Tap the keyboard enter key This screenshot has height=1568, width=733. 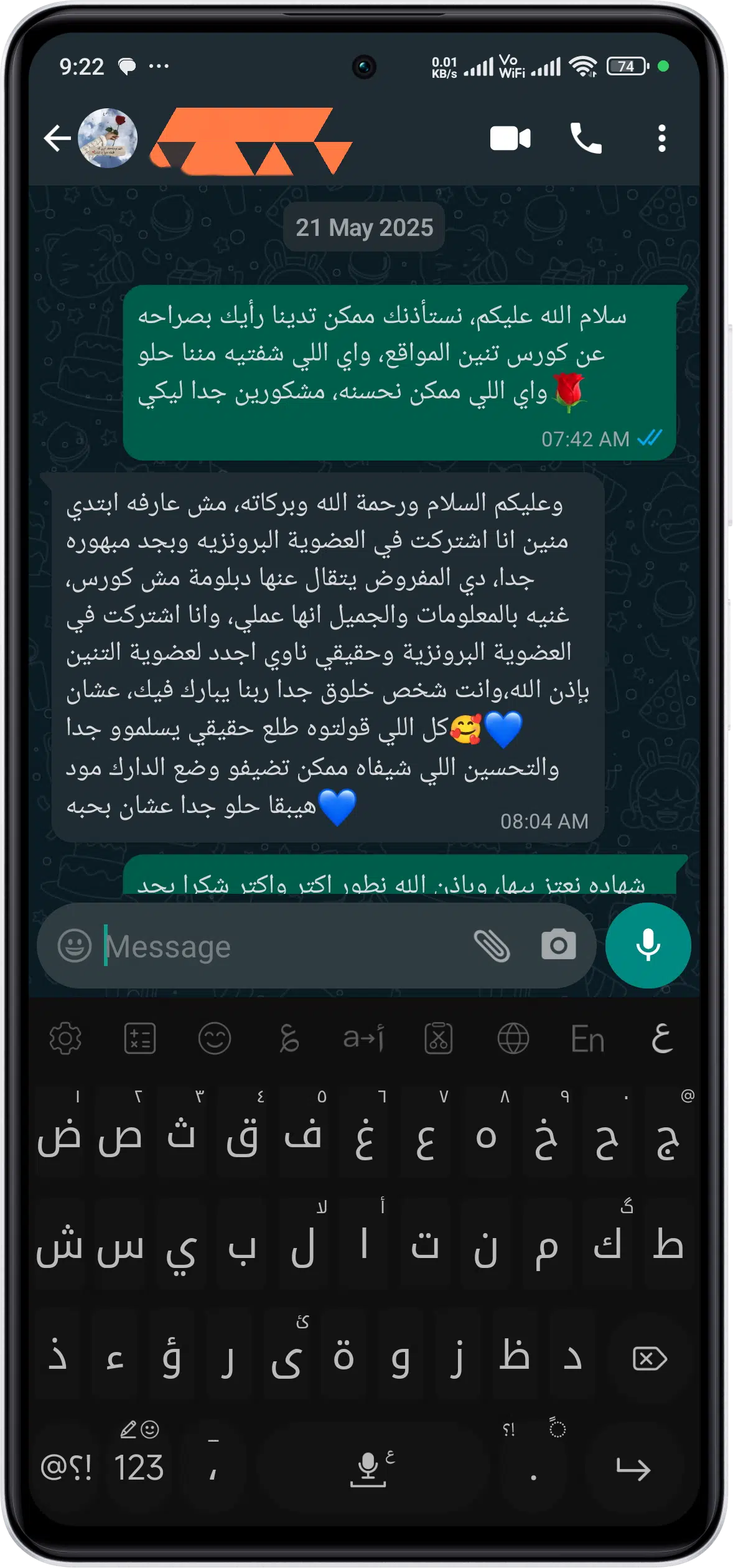633,1468
